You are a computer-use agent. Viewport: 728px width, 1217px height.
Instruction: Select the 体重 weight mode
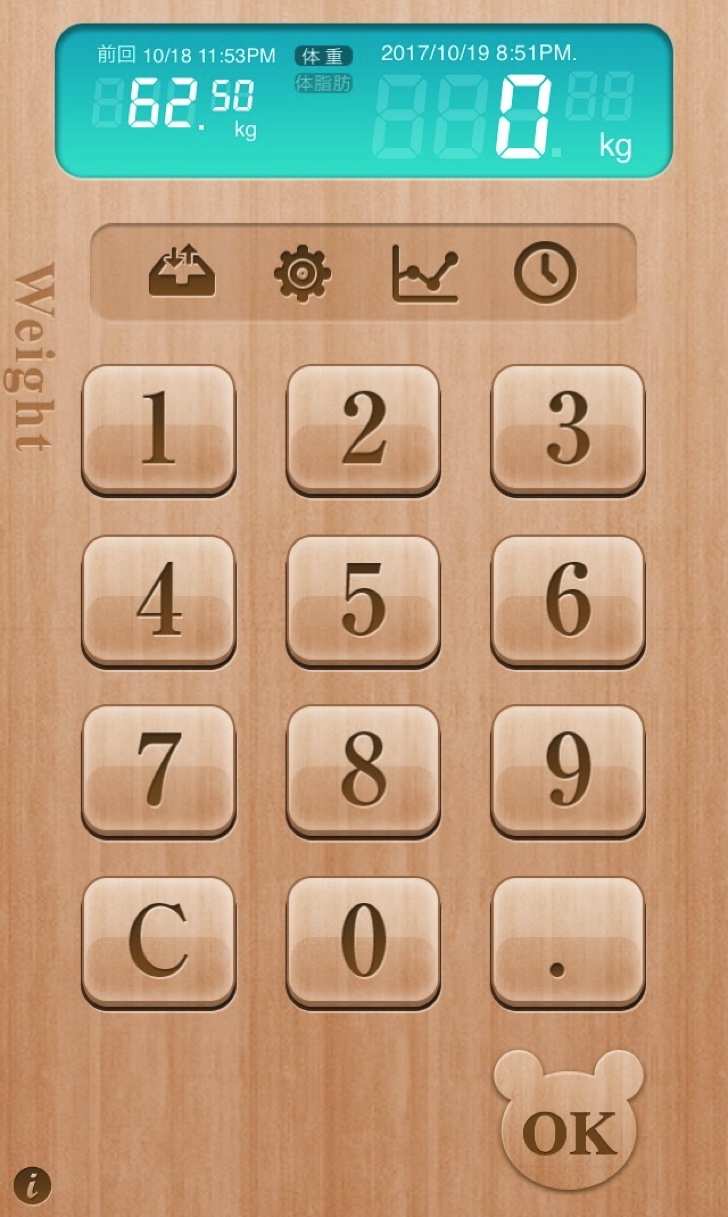pos(324,56)
